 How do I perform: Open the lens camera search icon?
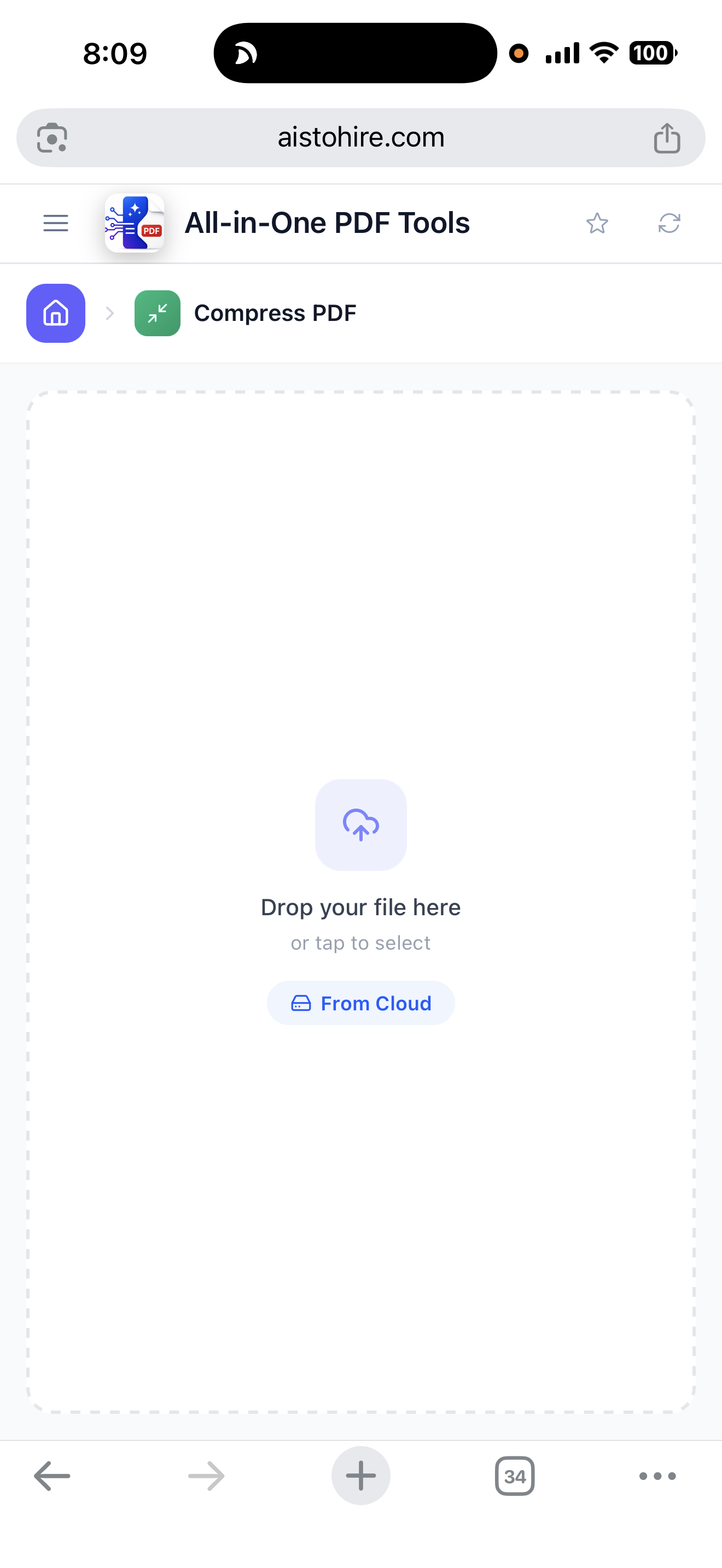(x=52, y=138)
